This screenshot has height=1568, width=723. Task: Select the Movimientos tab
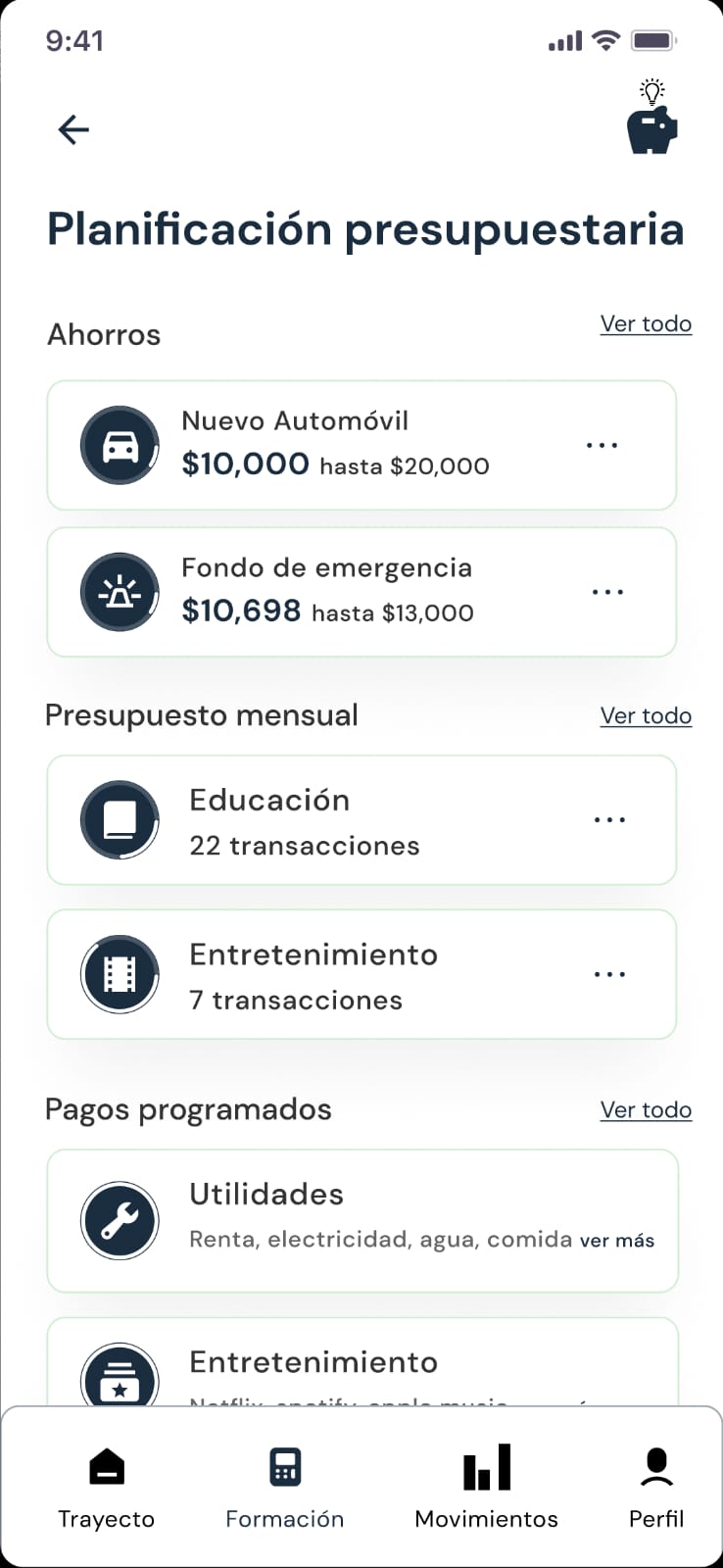[487, 1488]
